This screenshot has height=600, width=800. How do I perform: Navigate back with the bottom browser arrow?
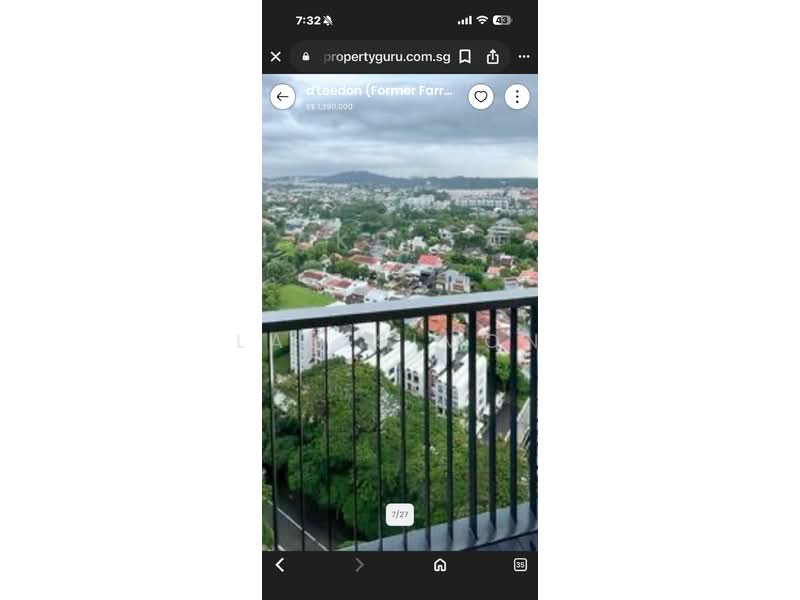(280, 565)
